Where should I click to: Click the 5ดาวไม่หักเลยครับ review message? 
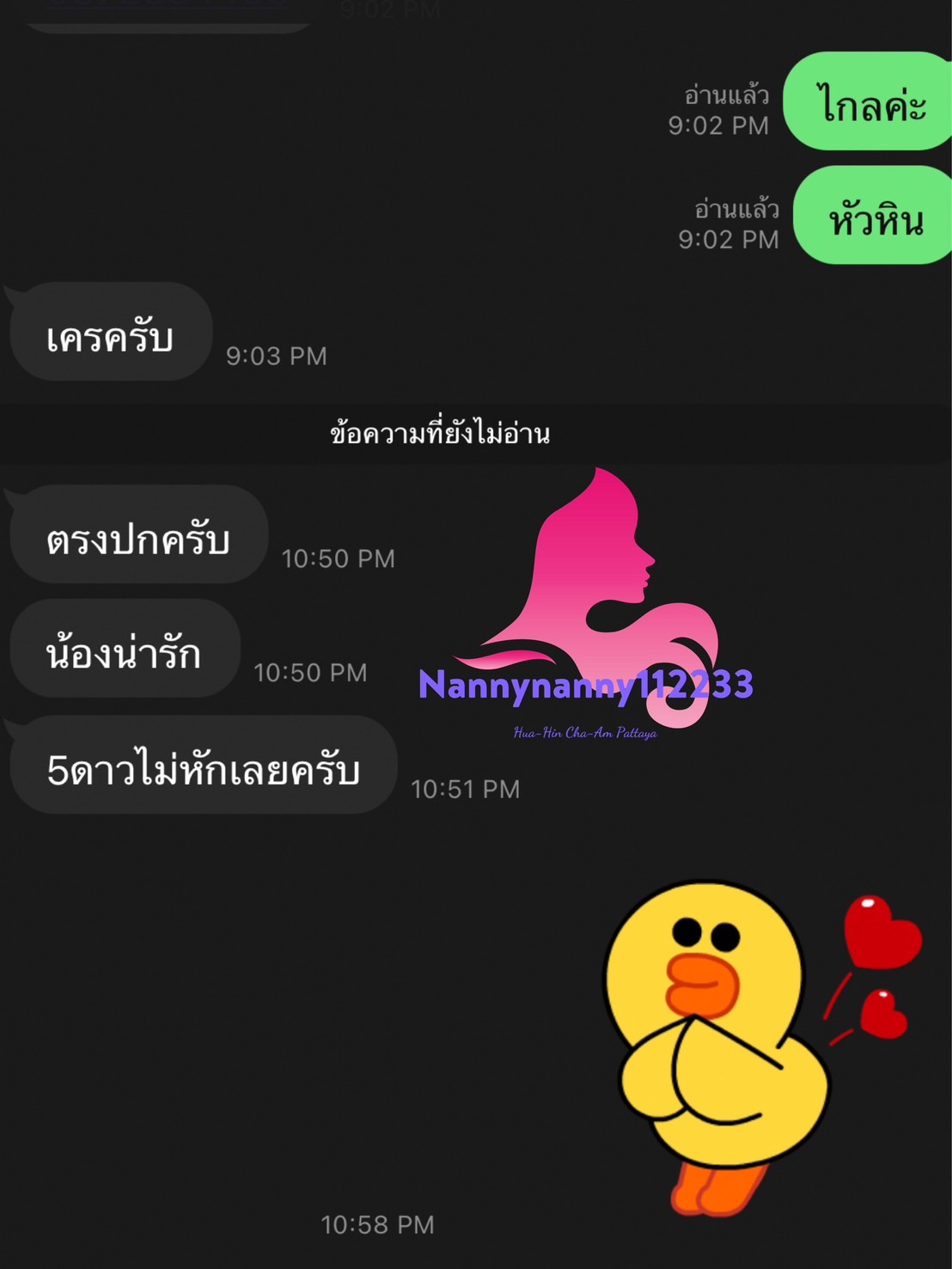[x=203, y=766]
